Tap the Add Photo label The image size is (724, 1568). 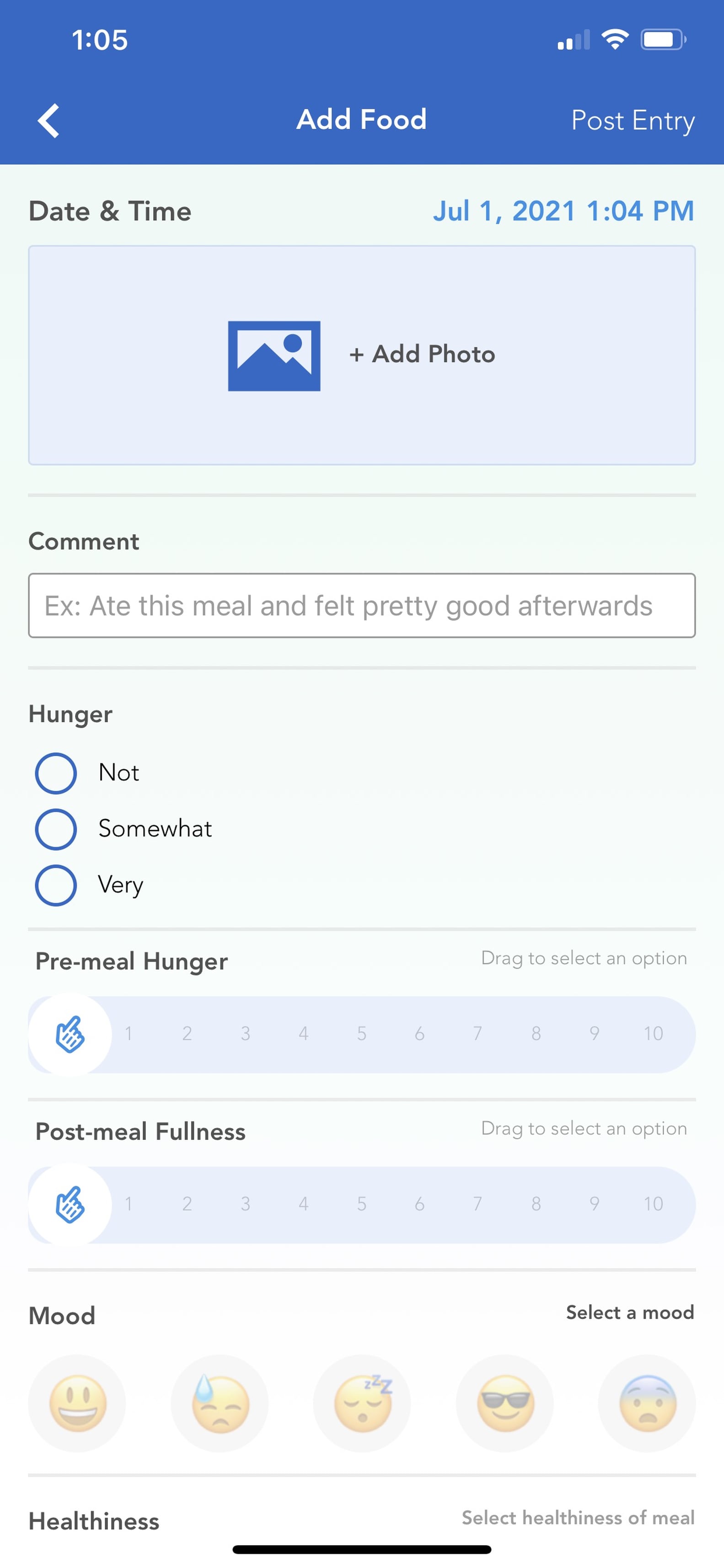(422, 355)
